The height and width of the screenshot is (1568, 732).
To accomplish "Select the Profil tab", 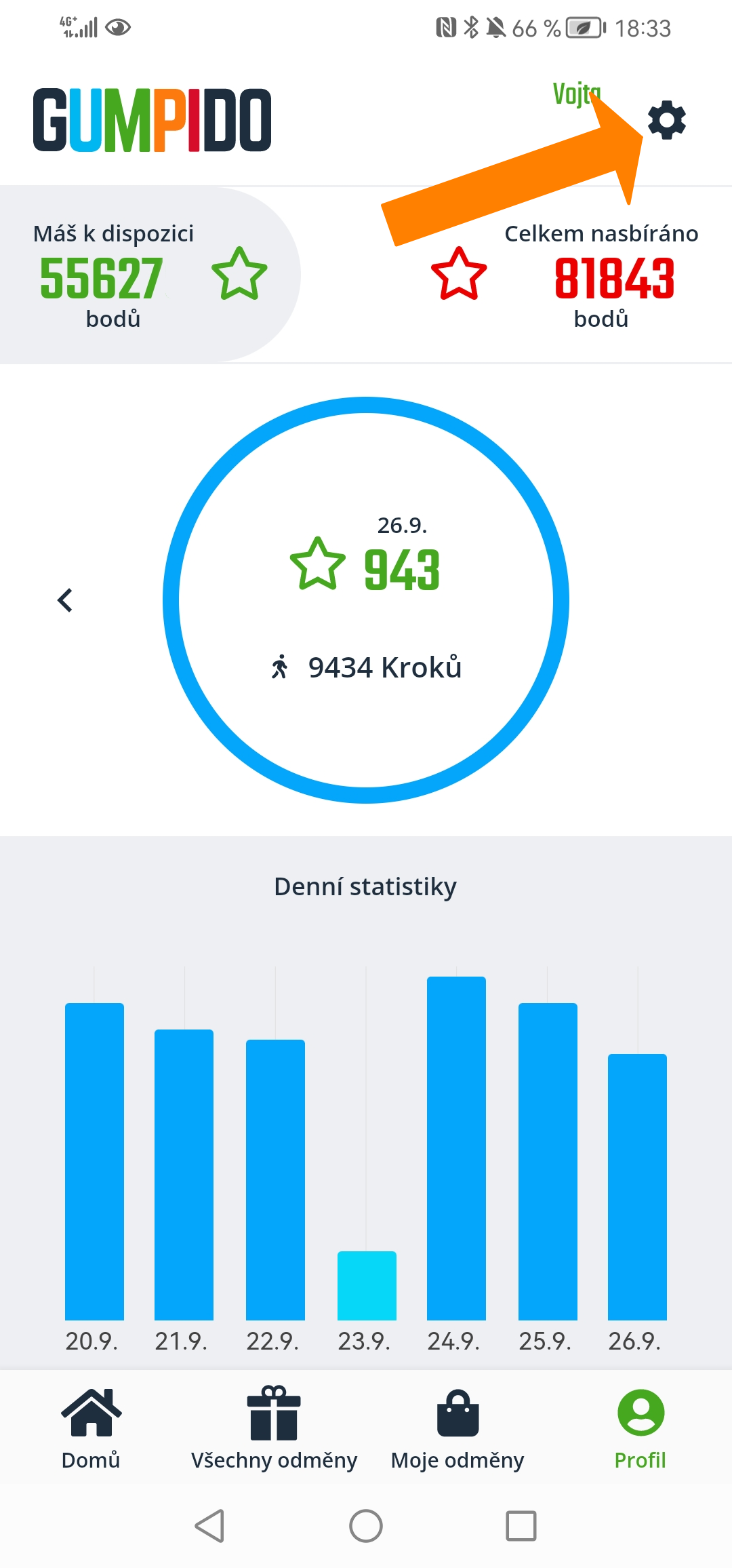I will (640, 1428).
